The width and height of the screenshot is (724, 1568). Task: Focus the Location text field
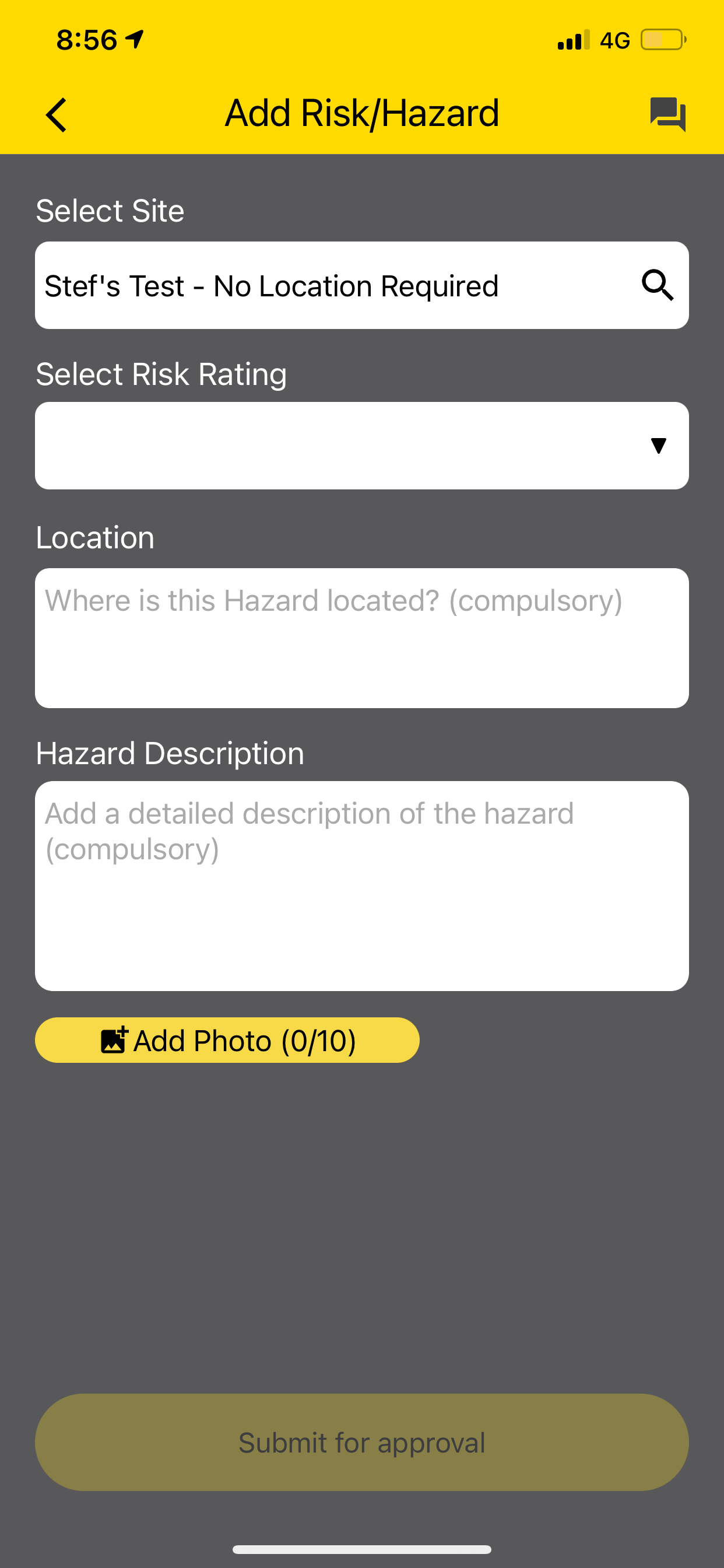[362, 638]
